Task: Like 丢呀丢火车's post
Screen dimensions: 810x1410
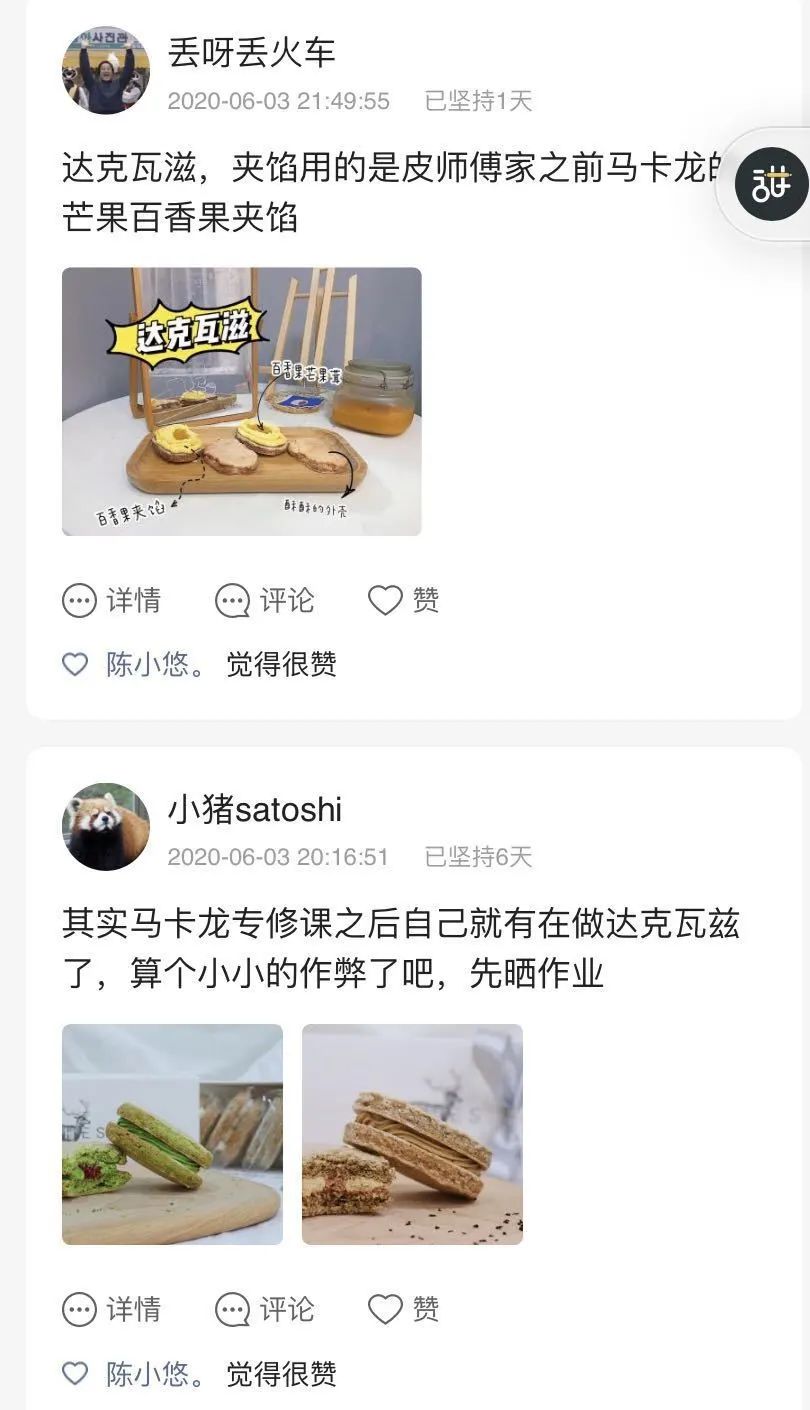Action: pos(404,600)
